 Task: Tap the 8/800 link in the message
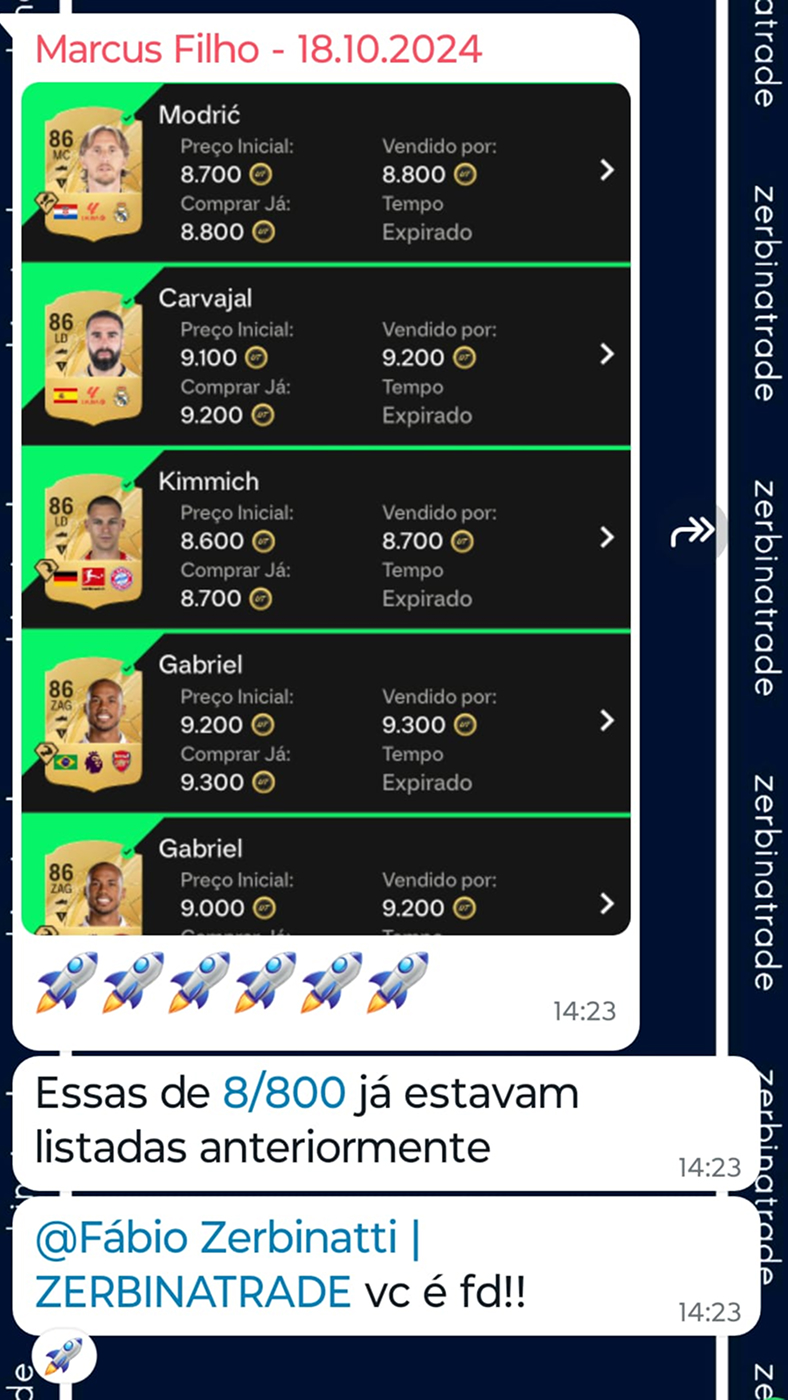(x=284, y=1094)
